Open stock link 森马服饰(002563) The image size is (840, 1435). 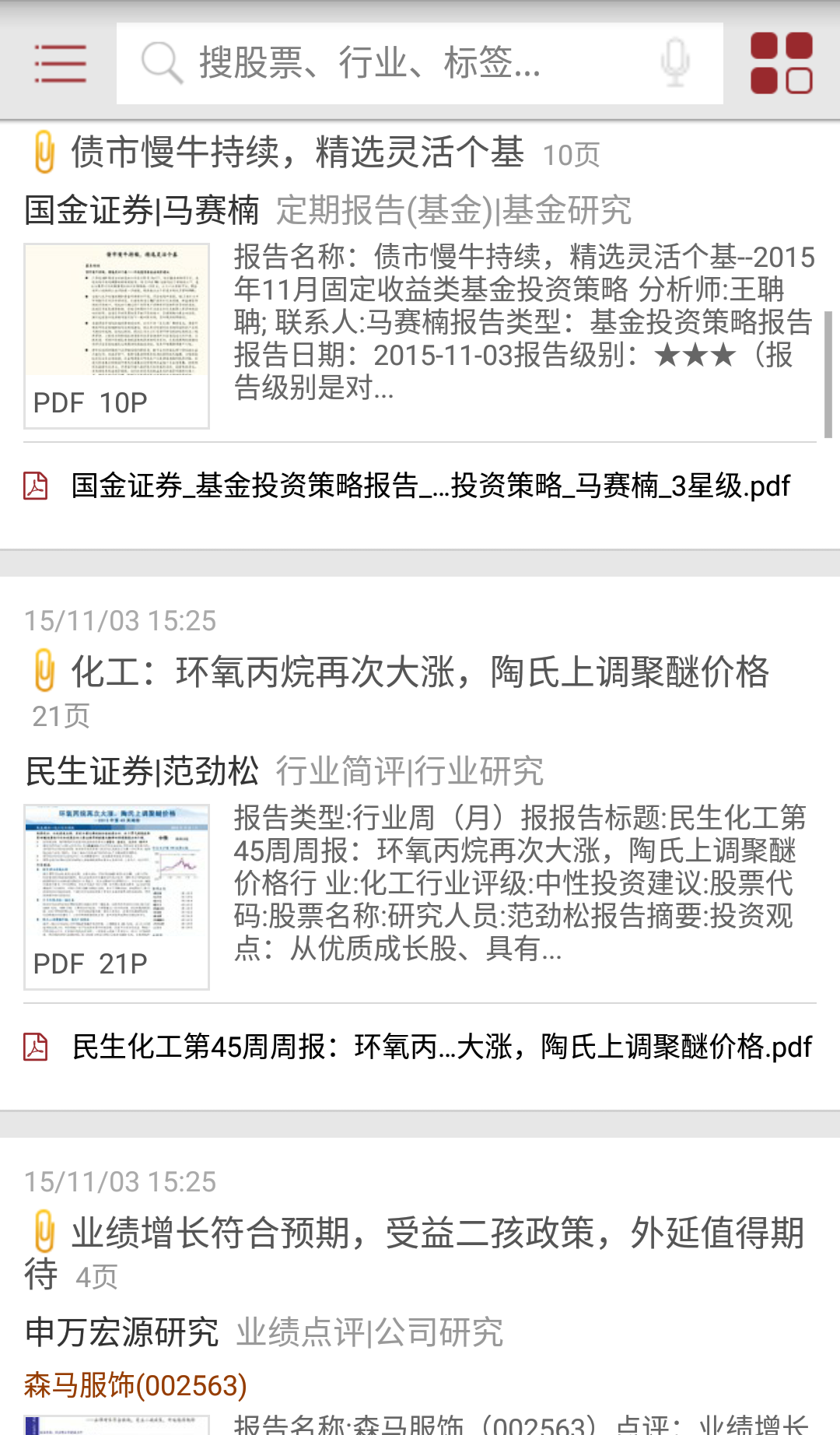(x=135, y=1385)
